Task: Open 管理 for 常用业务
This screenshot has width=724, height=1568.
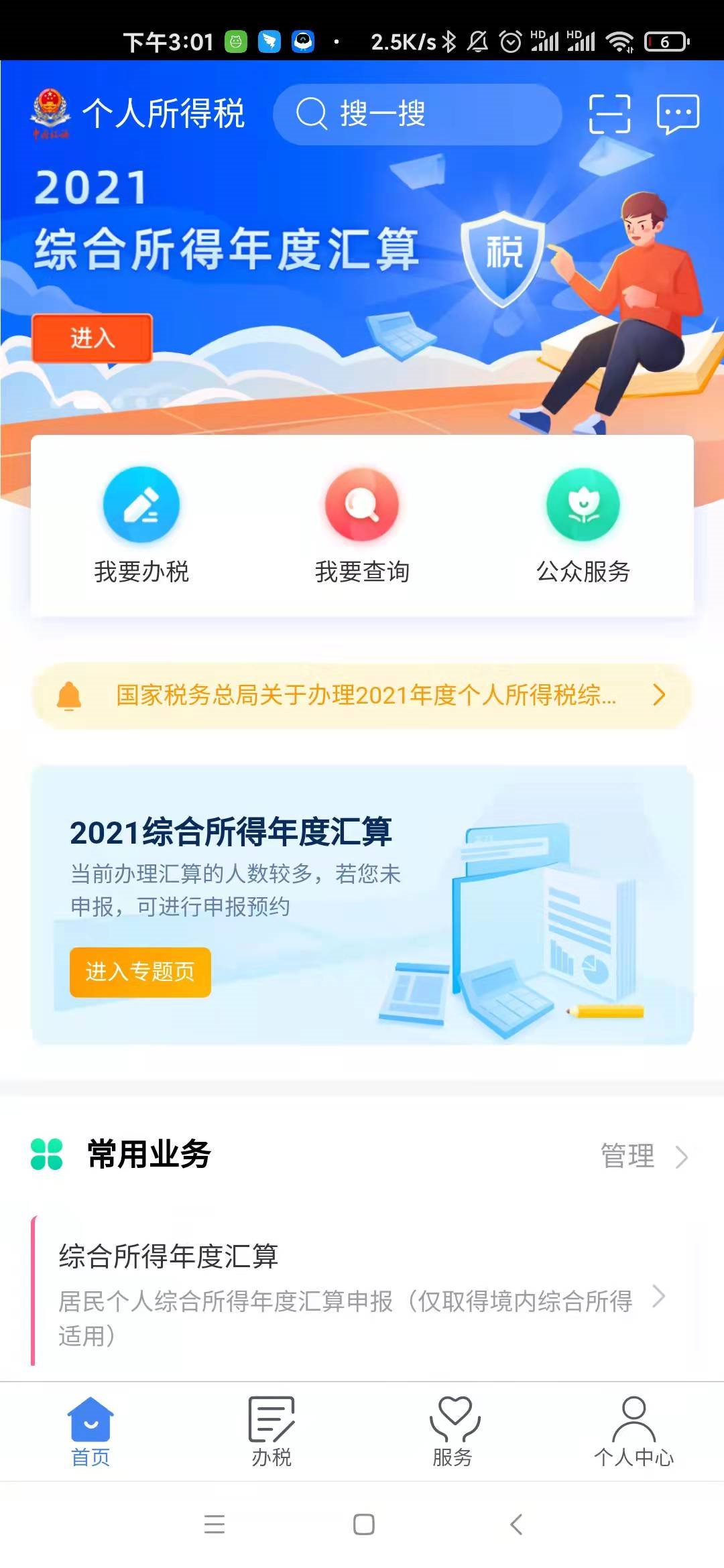Action: click(x=642, y=1156)
